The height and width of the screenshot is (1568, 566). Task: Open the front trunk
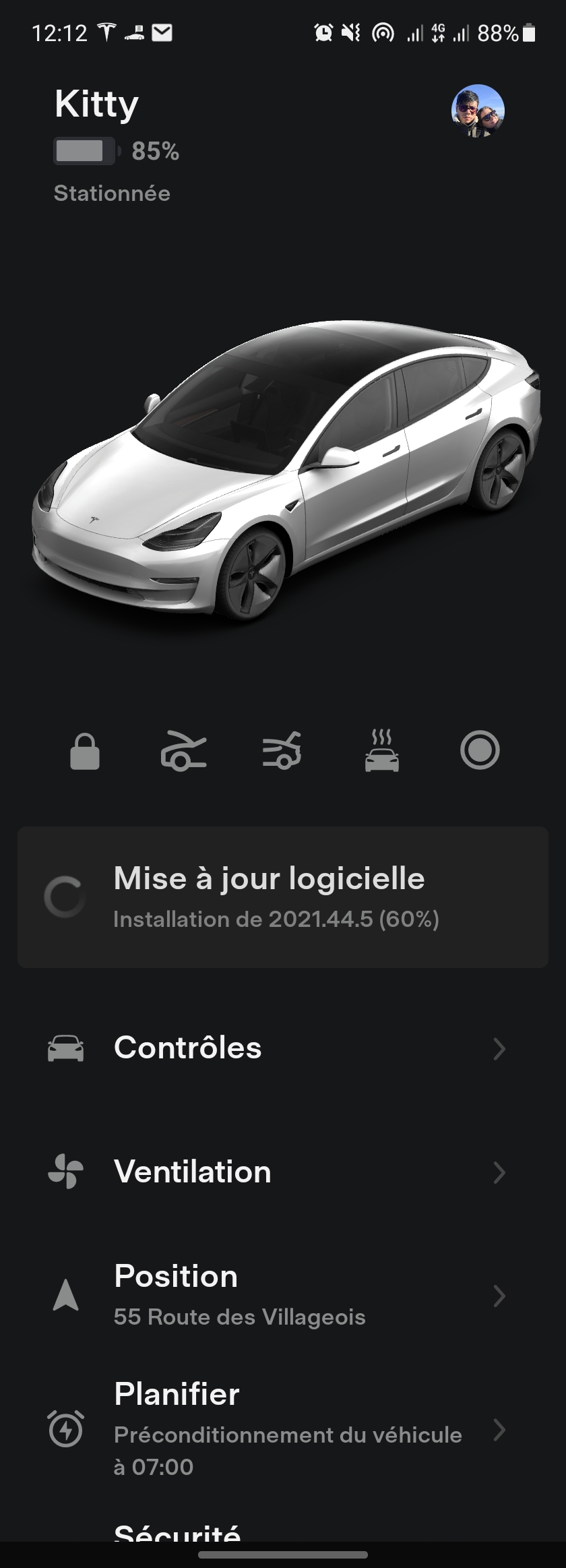(x=183, y=751)
